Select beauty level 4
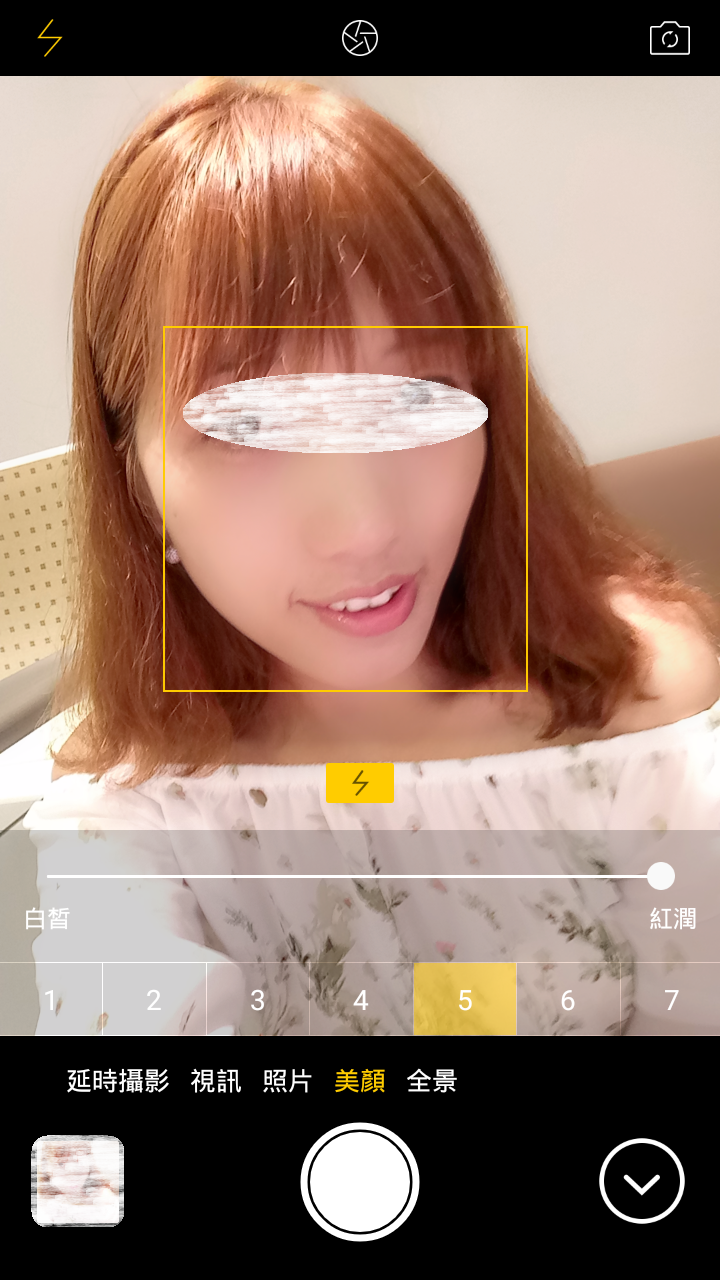 361,999
